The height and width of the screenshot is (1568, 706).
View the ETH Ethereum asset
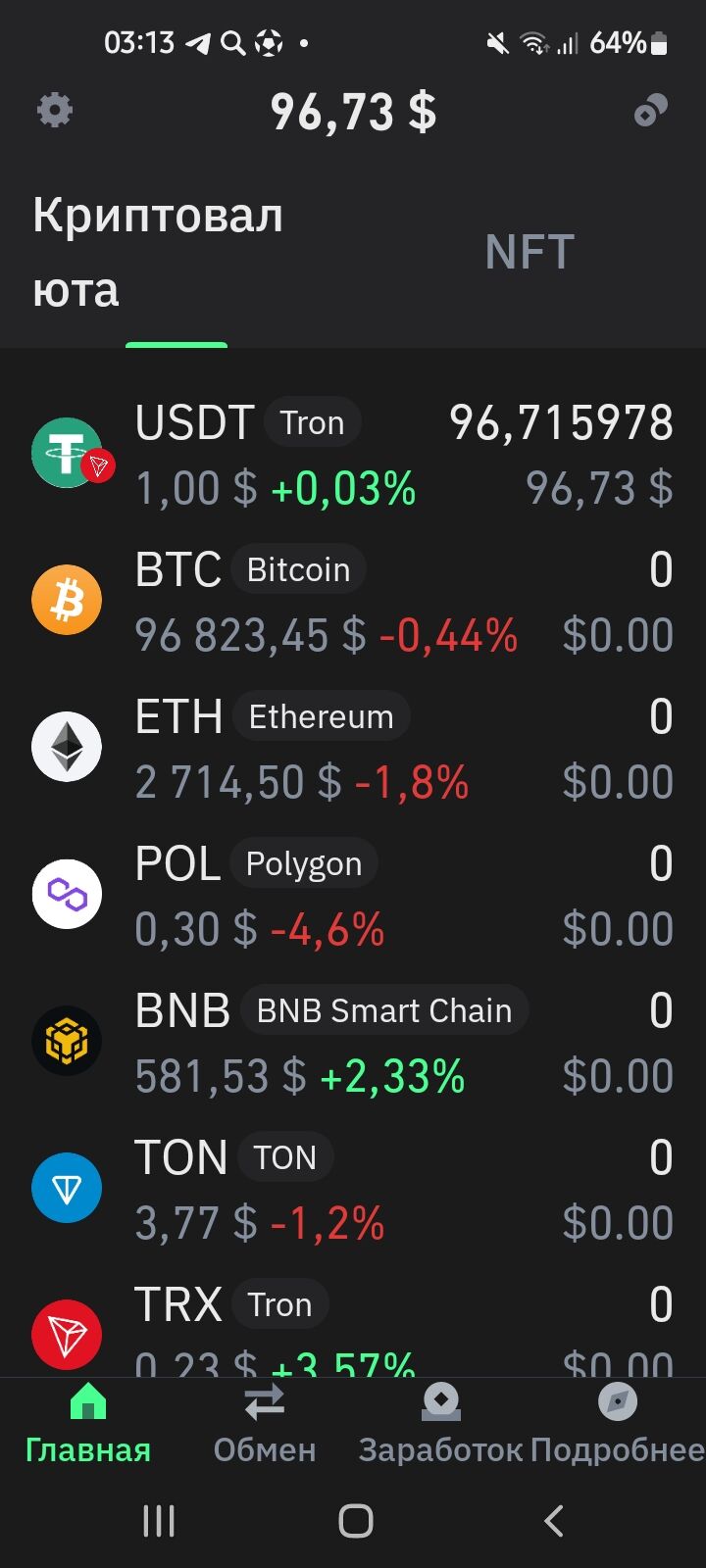tap(353, 748)
